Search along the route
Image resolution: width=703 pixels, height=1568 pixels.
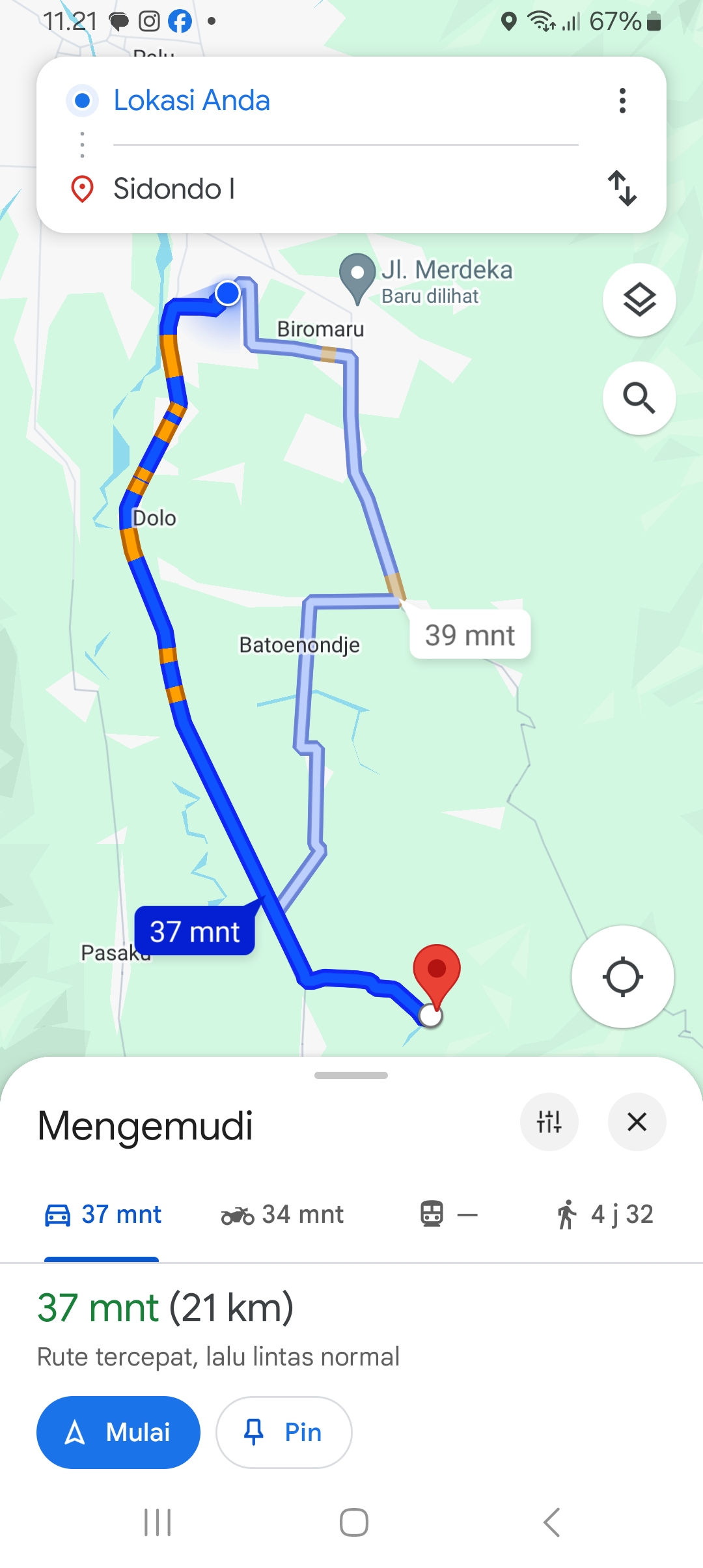pyautogui.click(x=639, y=398)
